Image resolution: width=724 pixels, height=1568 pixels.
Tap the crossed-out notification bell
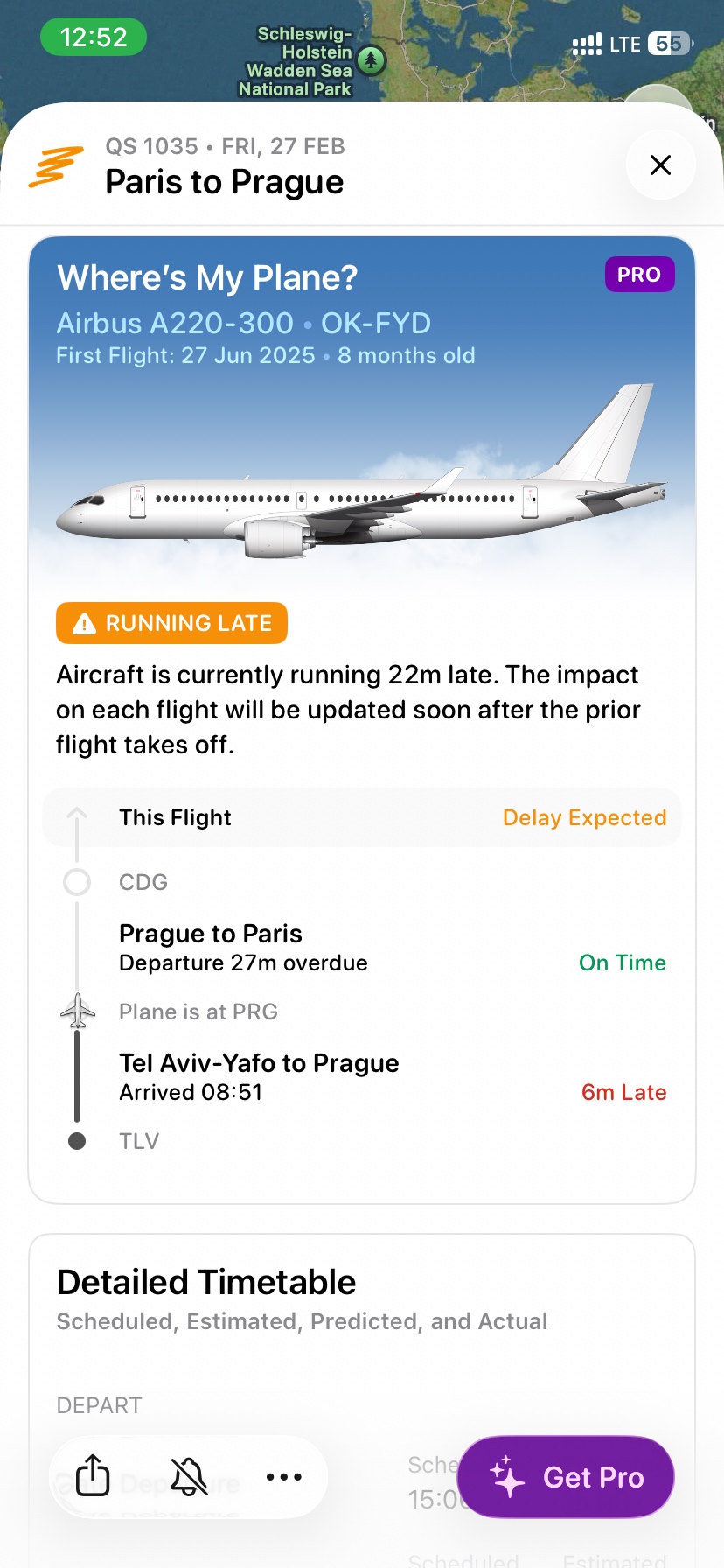pyautogui.click(x=189, y=1476)
